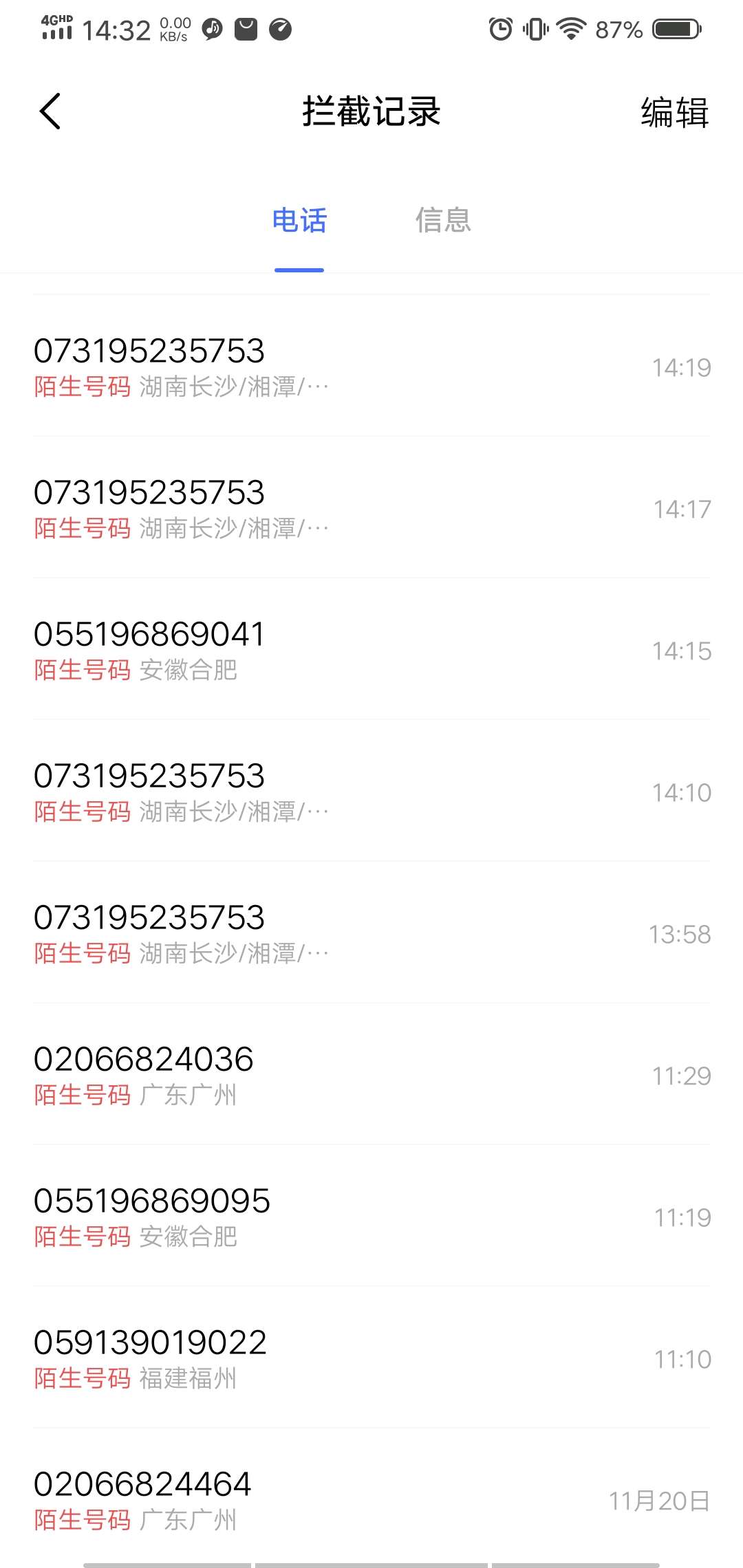Go back from 拦截记录 screen
743x1568 pixels.
click(50, 111)
